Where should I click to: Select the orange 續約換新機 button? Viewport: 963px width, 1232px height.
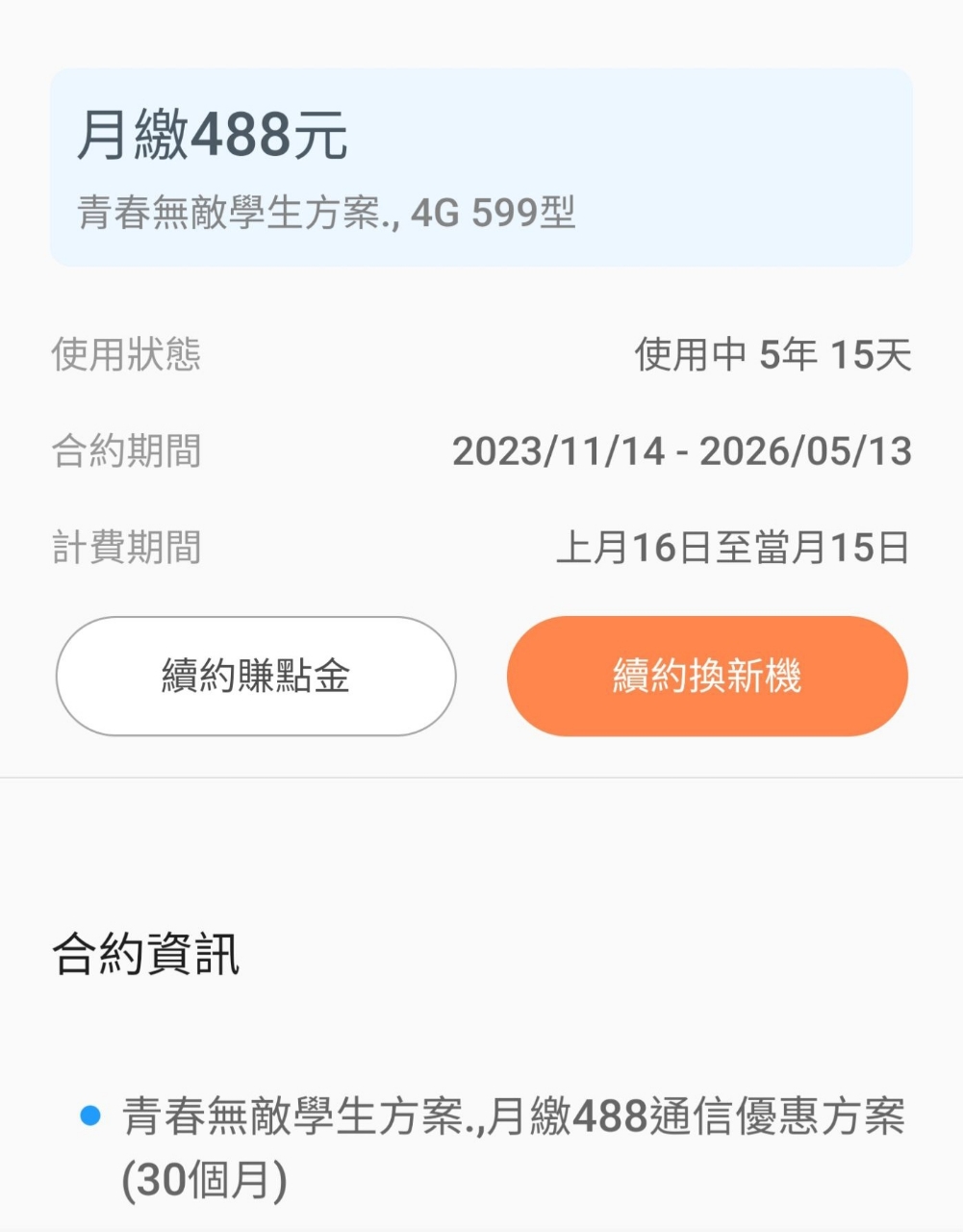coord(707,677)
